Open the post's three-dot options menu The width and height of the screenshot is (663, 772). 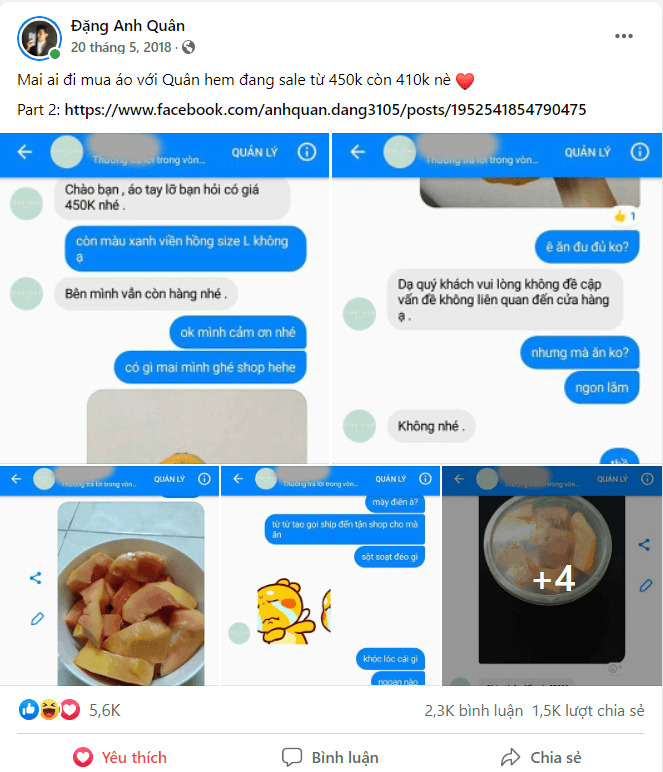click(x=624, y=36)
